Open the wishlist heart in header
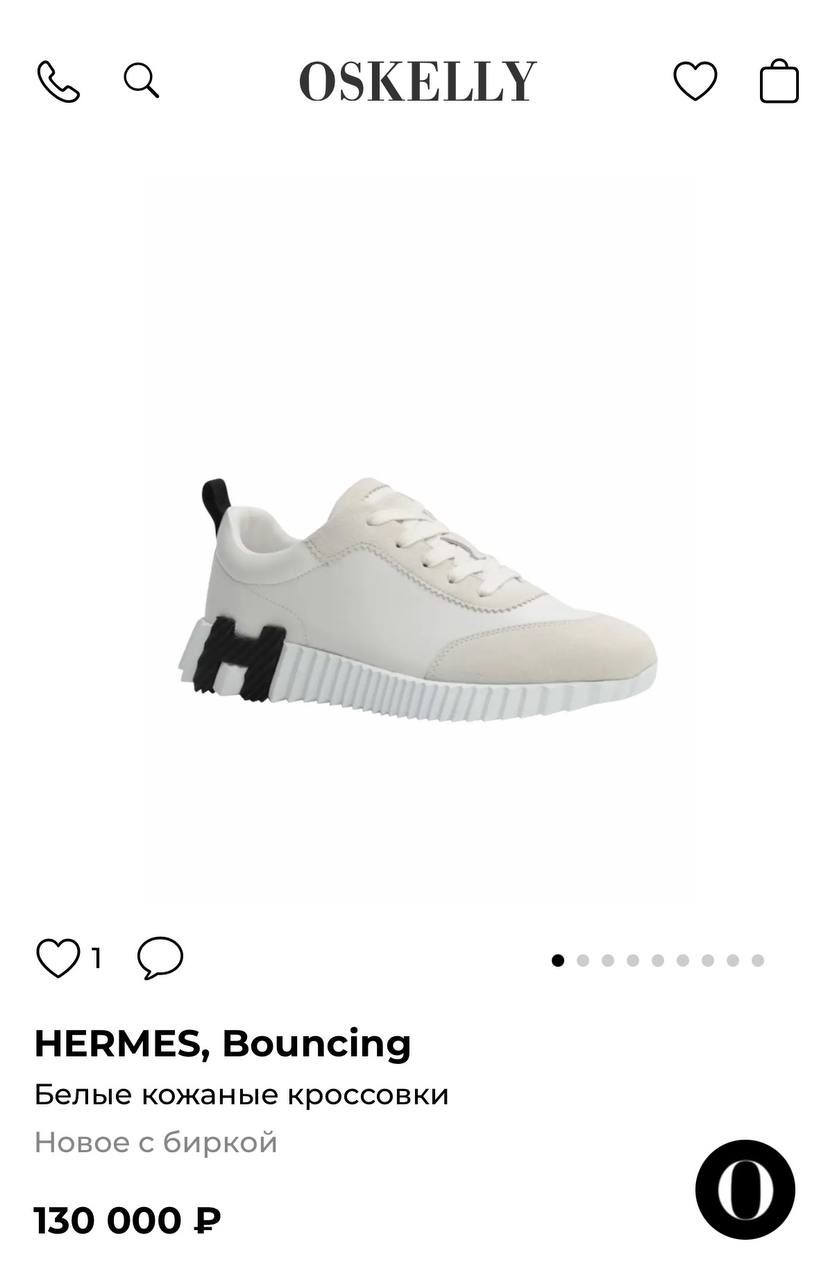This screenshot has width=837, height=1280. tap(694, 81)
